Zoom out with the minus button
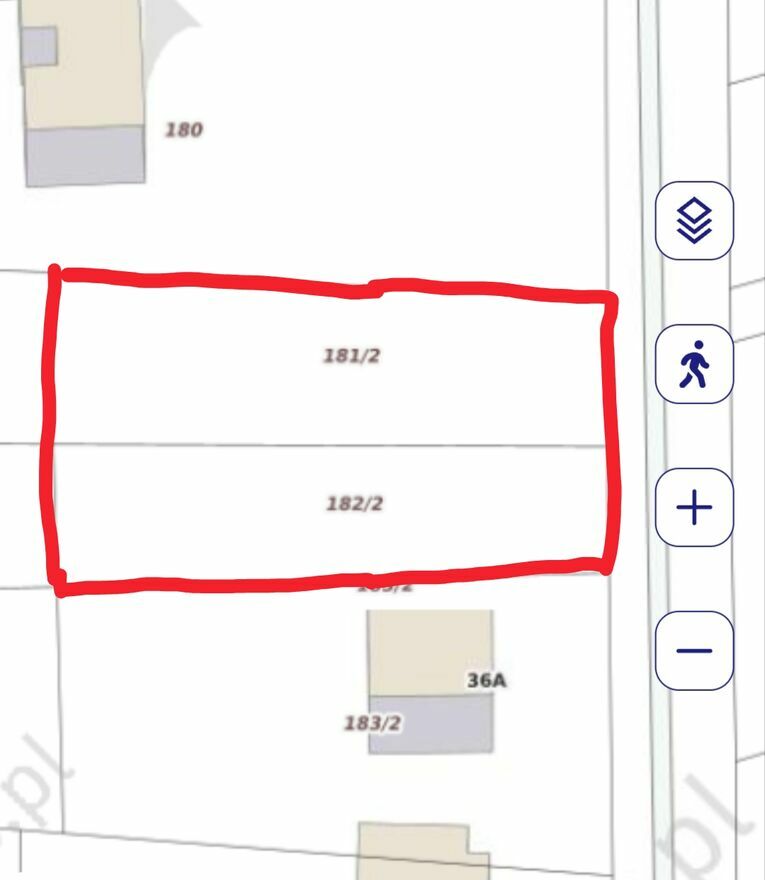 (x=694, y=651)
